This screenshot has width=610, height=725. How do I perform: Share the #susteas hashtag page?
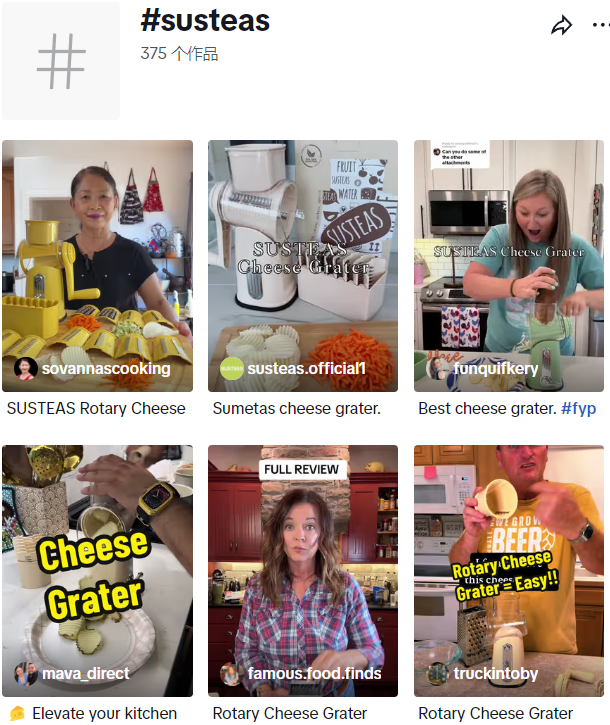pyautogui.click(x=562, y=26)
